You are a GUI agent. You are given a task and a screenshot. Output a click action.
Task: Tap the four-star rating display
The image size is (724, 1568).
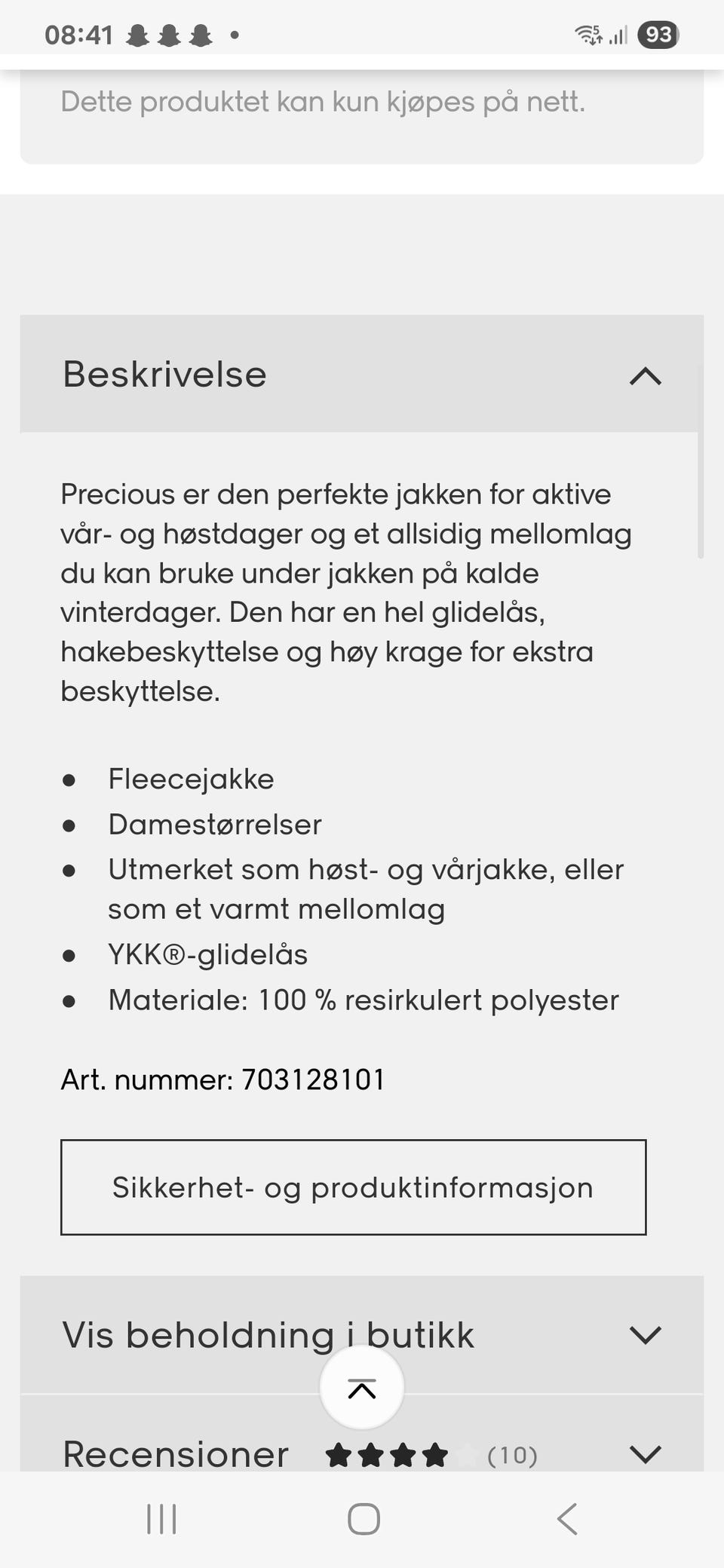pyautogui.click(x=386, y=1453)
